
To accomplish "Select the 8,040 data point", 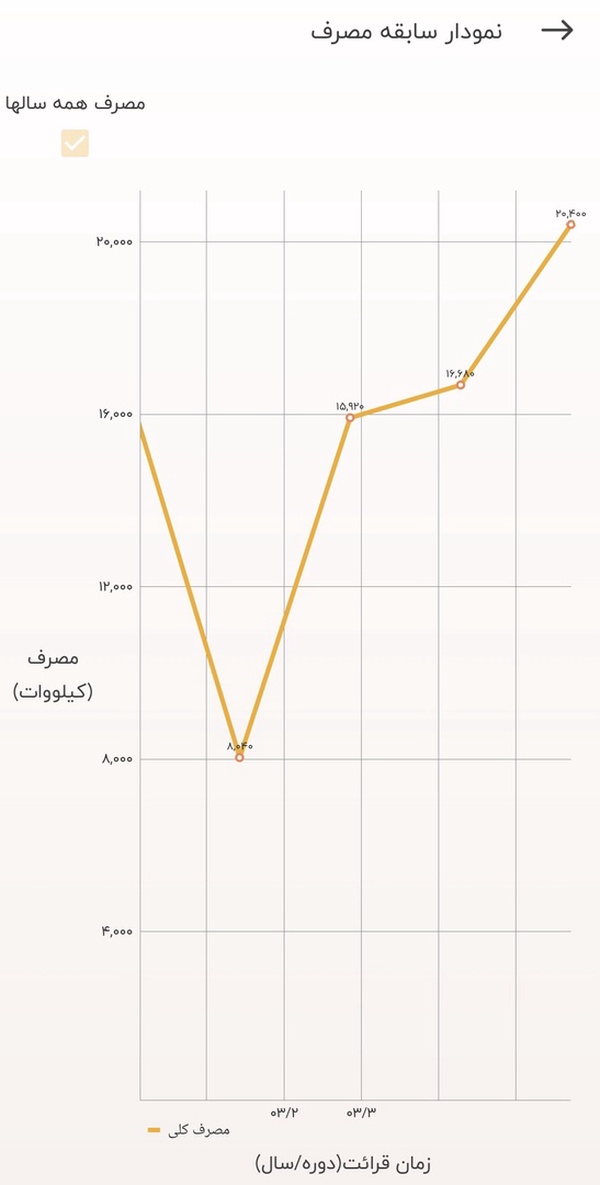I will (x=240, y=757).
